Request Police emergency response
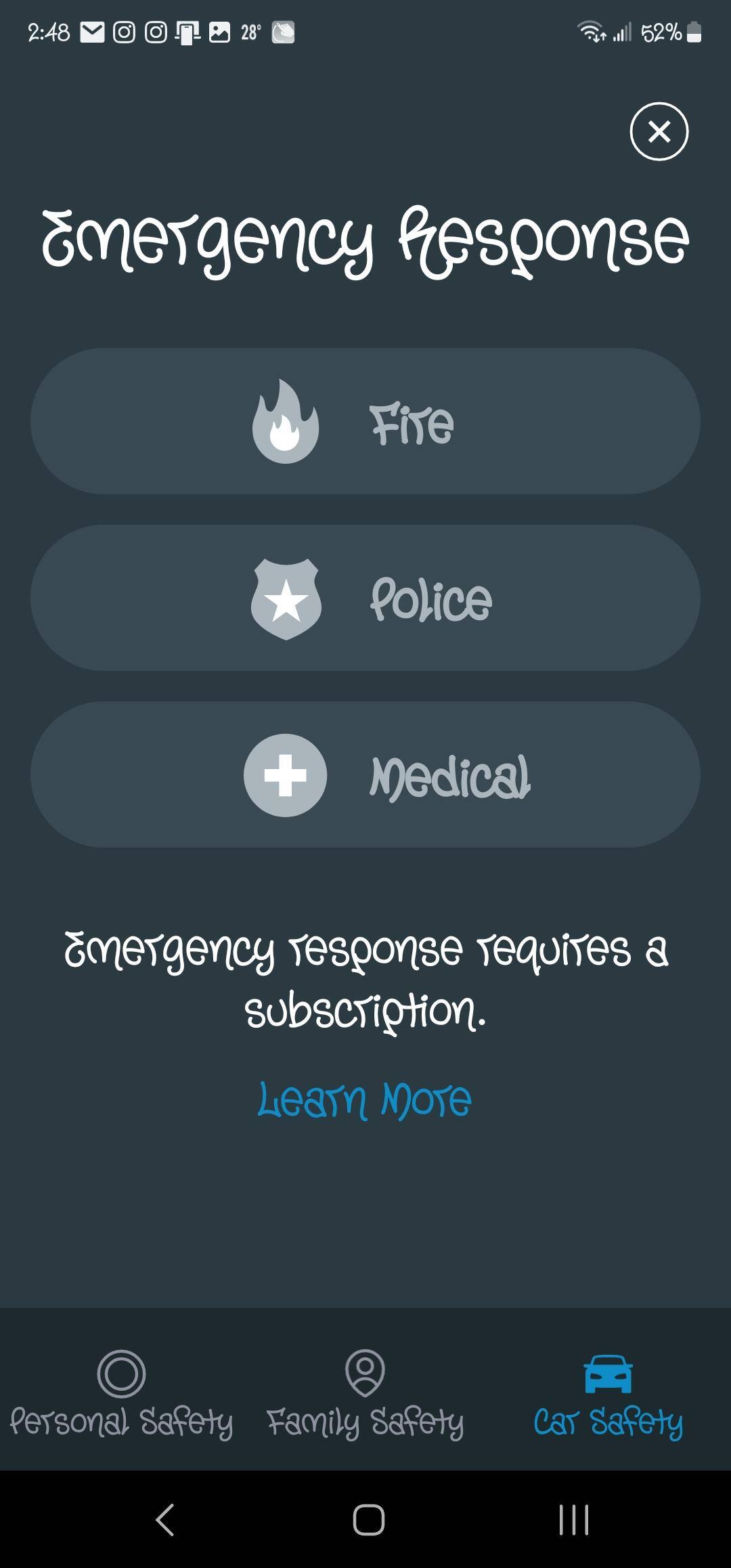This screenshot has height=1568, width=731. [365, 598]
